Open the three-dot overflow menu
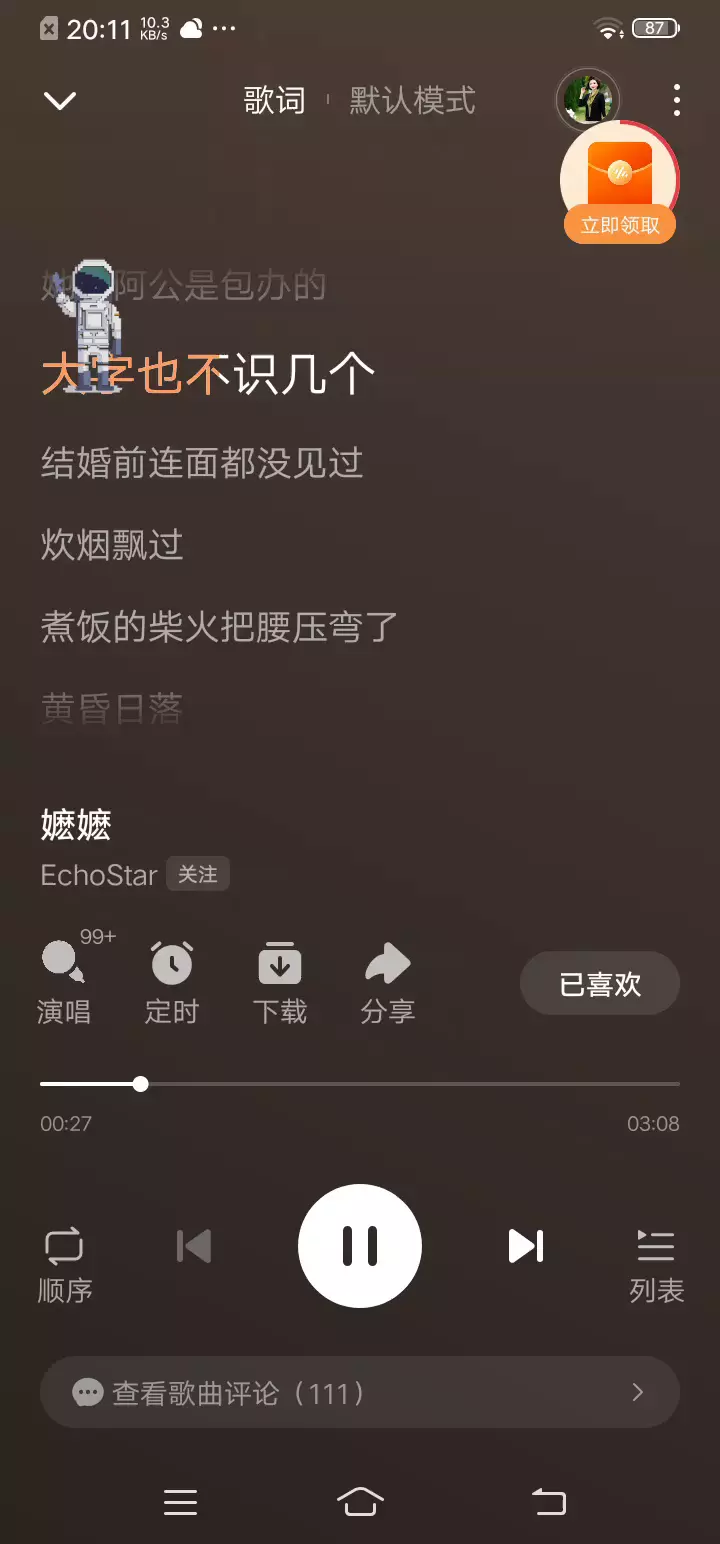The height and width of the screenshot is (1544, 720). point(677,100)
